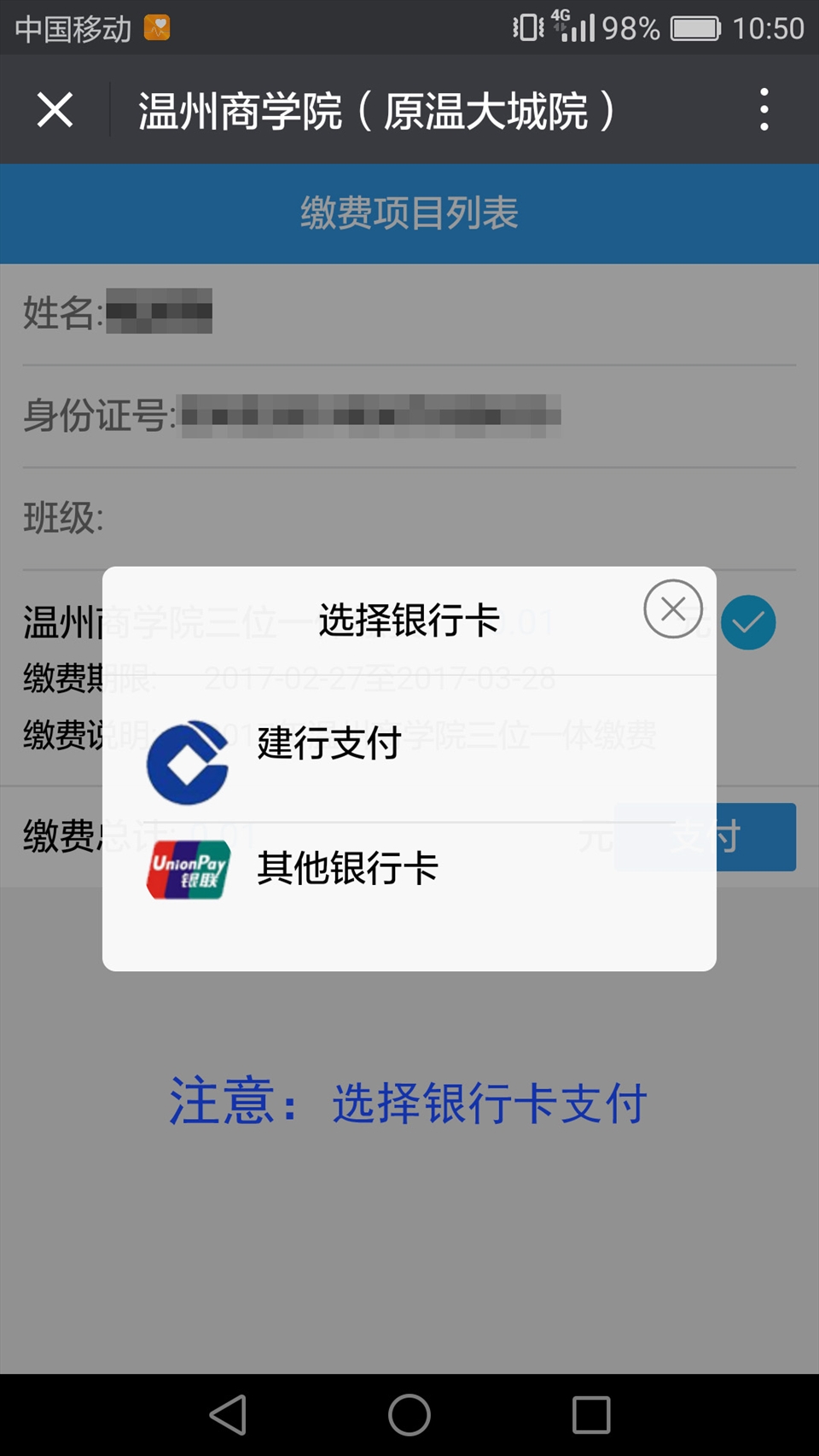Dismiss the 选择银行卡 dialog

click(x=672, y=609)
